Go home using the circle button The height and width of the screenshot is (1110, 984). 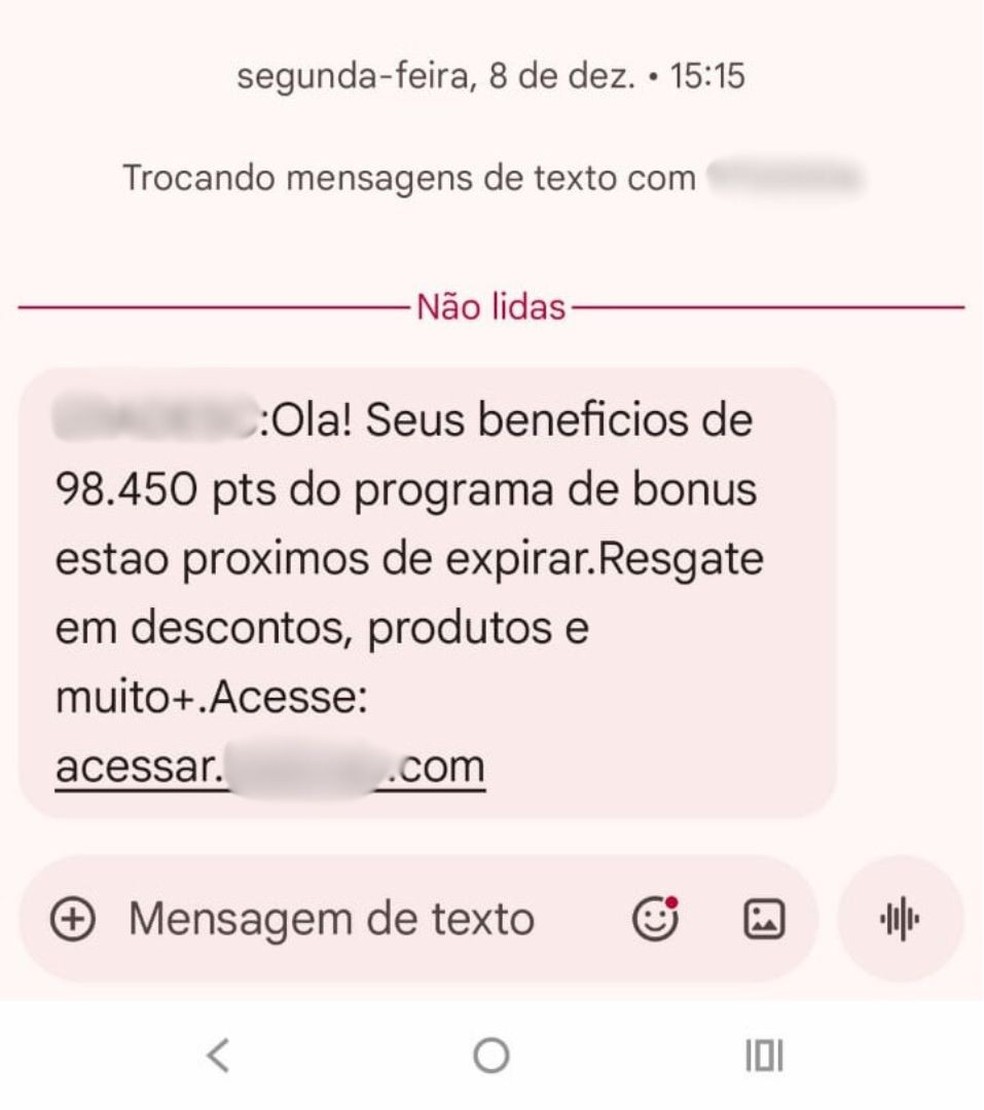491,1053
